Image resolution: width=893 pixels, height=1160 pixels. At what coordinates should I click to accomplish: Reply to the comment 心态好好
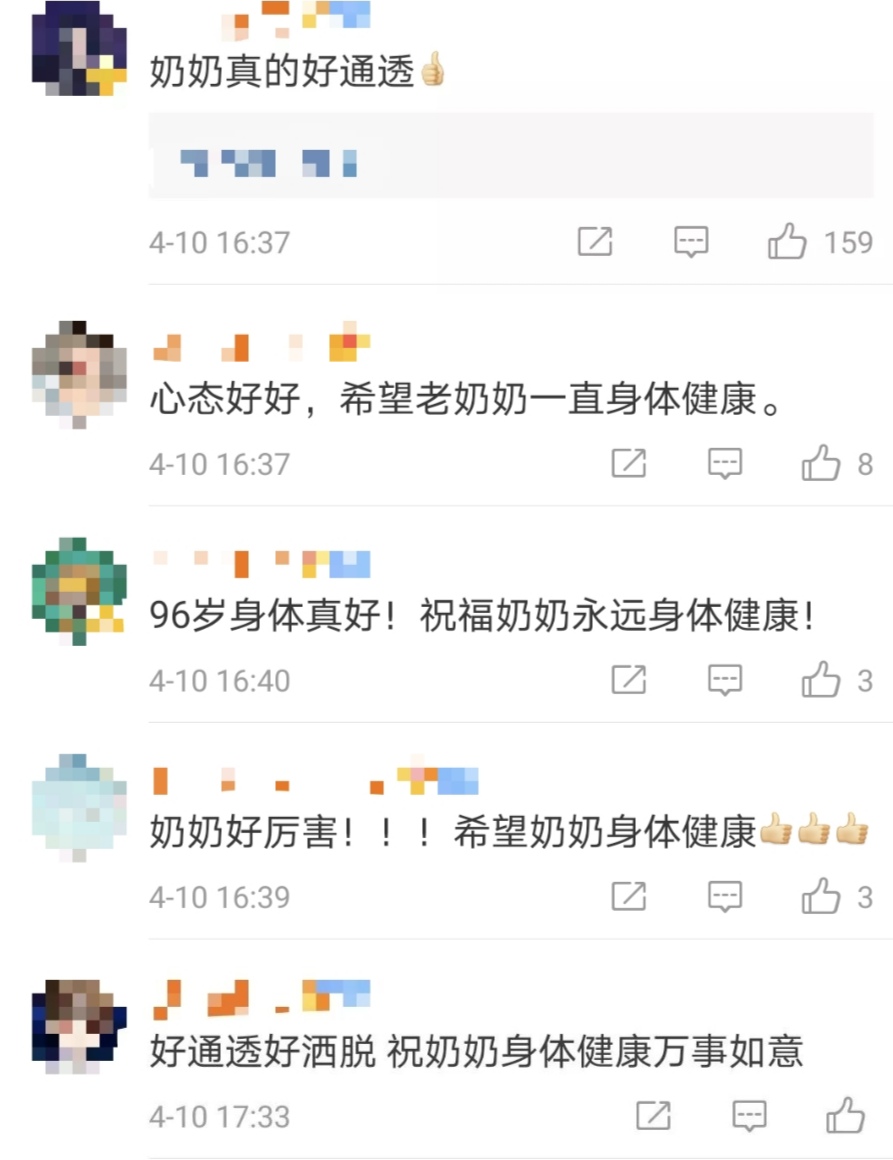pos(725,463)
